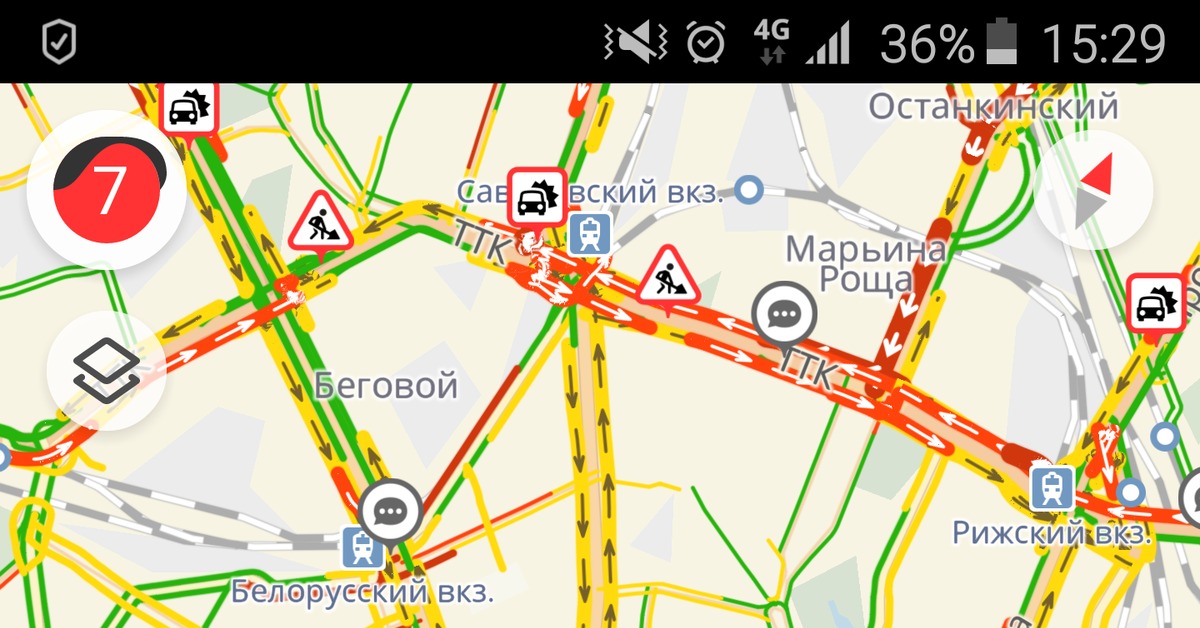View roadworks marker on ТТК after Савёловский
1200x628 pixels.
tap(667, 277)
